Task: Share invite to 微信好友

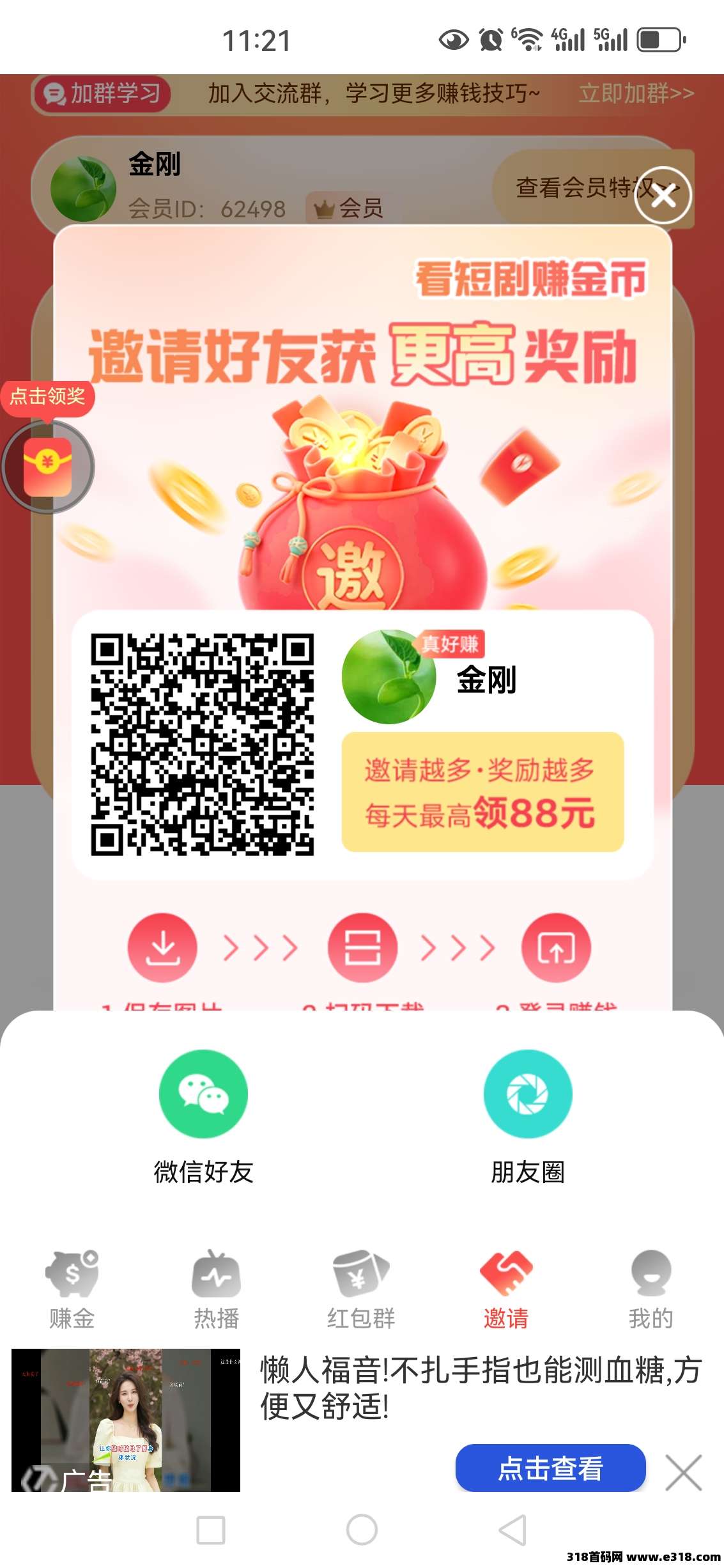Action: [x=203, y=1094]
